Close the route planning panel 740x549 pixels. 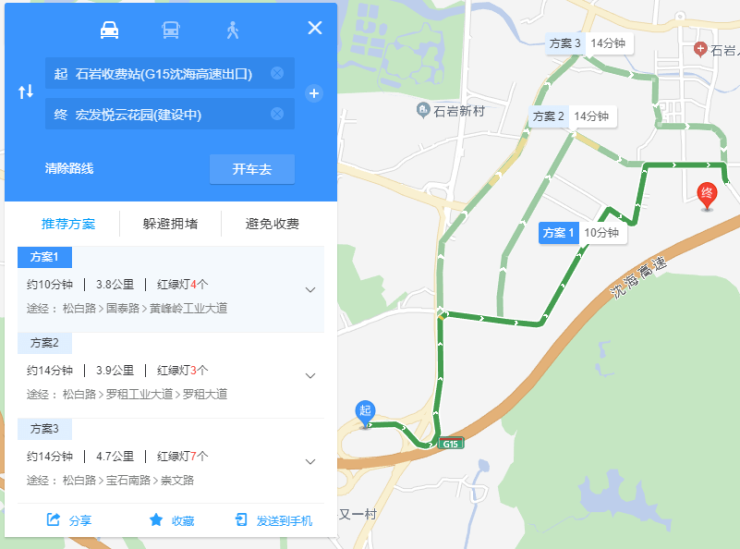coord(315,28)
